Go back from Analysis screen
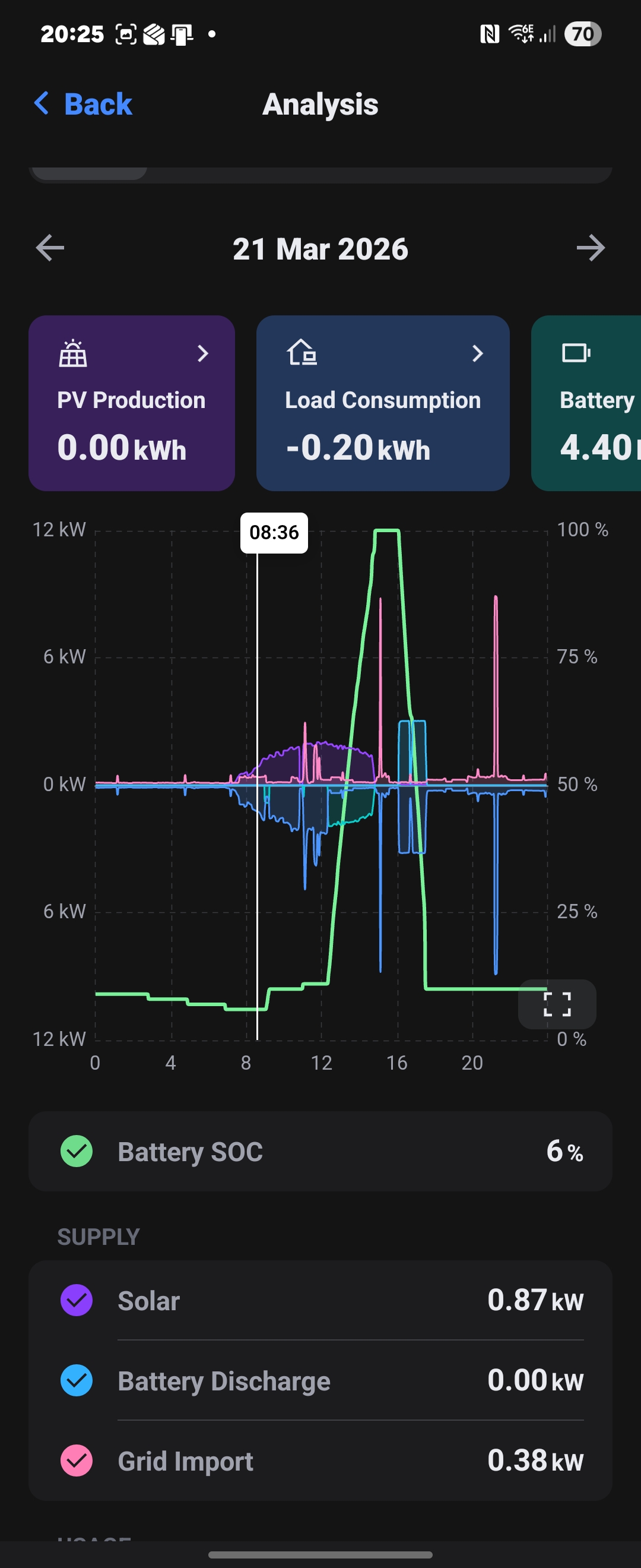The width and height of the screenshot is (641, 1568). [83, 104]
